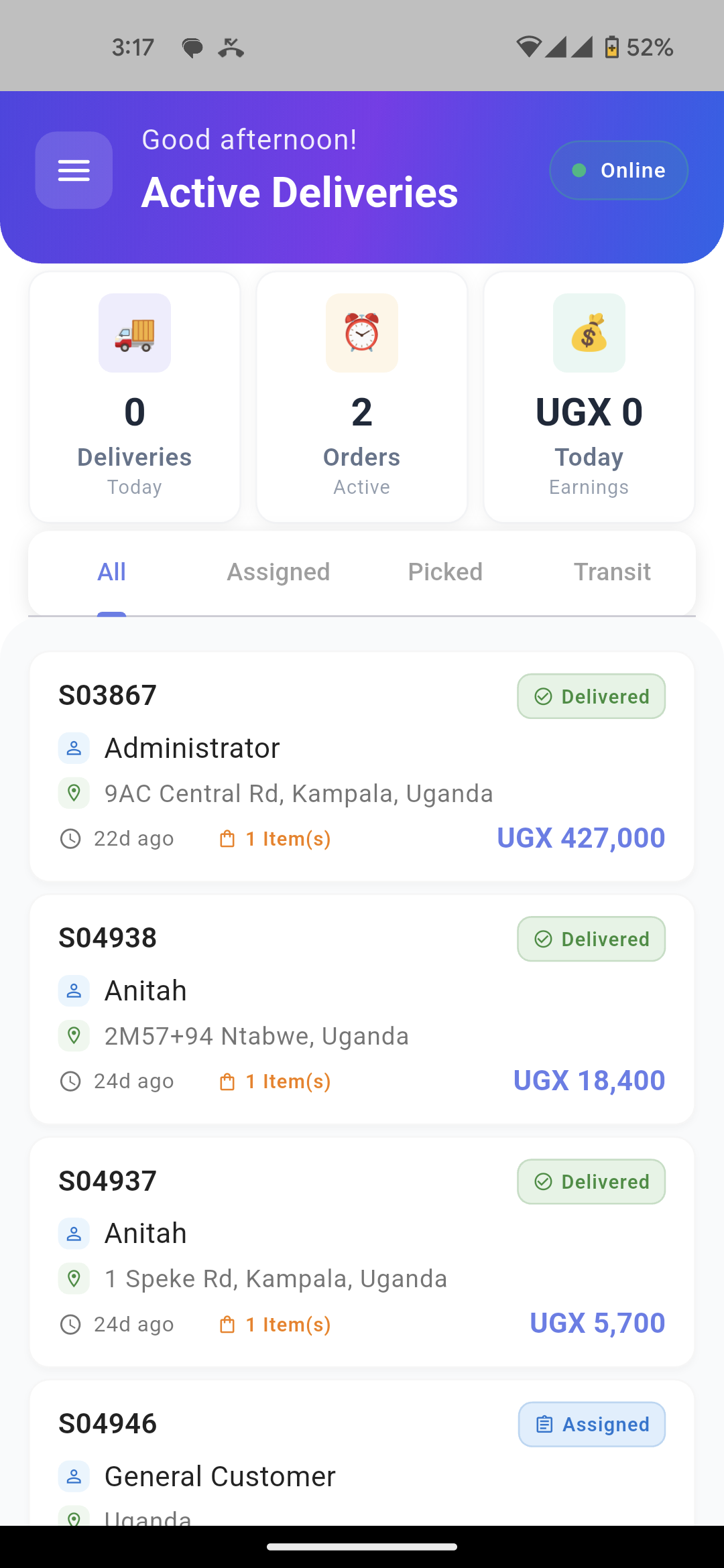Image resolution: width=724 pixels, height=1568 pixels.
Task: Select the alarm clock icon on Orders card
Action: (x=361, y=333)
